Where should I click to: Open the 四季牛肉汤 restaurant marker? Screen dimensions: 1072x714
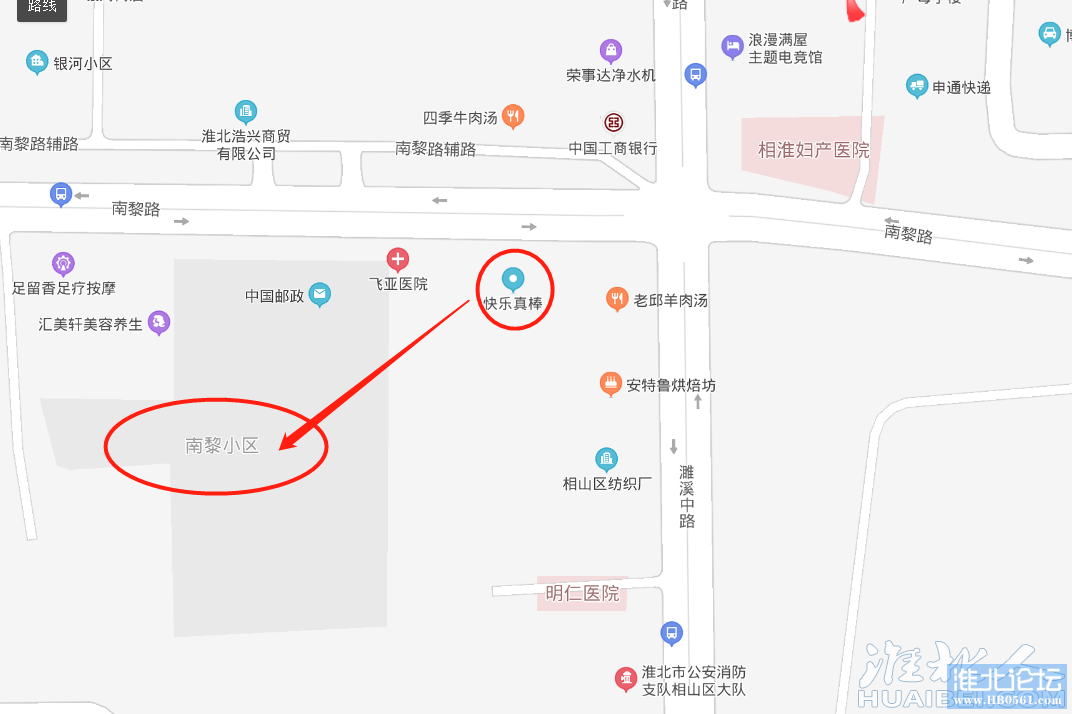[x=513, y=117]
